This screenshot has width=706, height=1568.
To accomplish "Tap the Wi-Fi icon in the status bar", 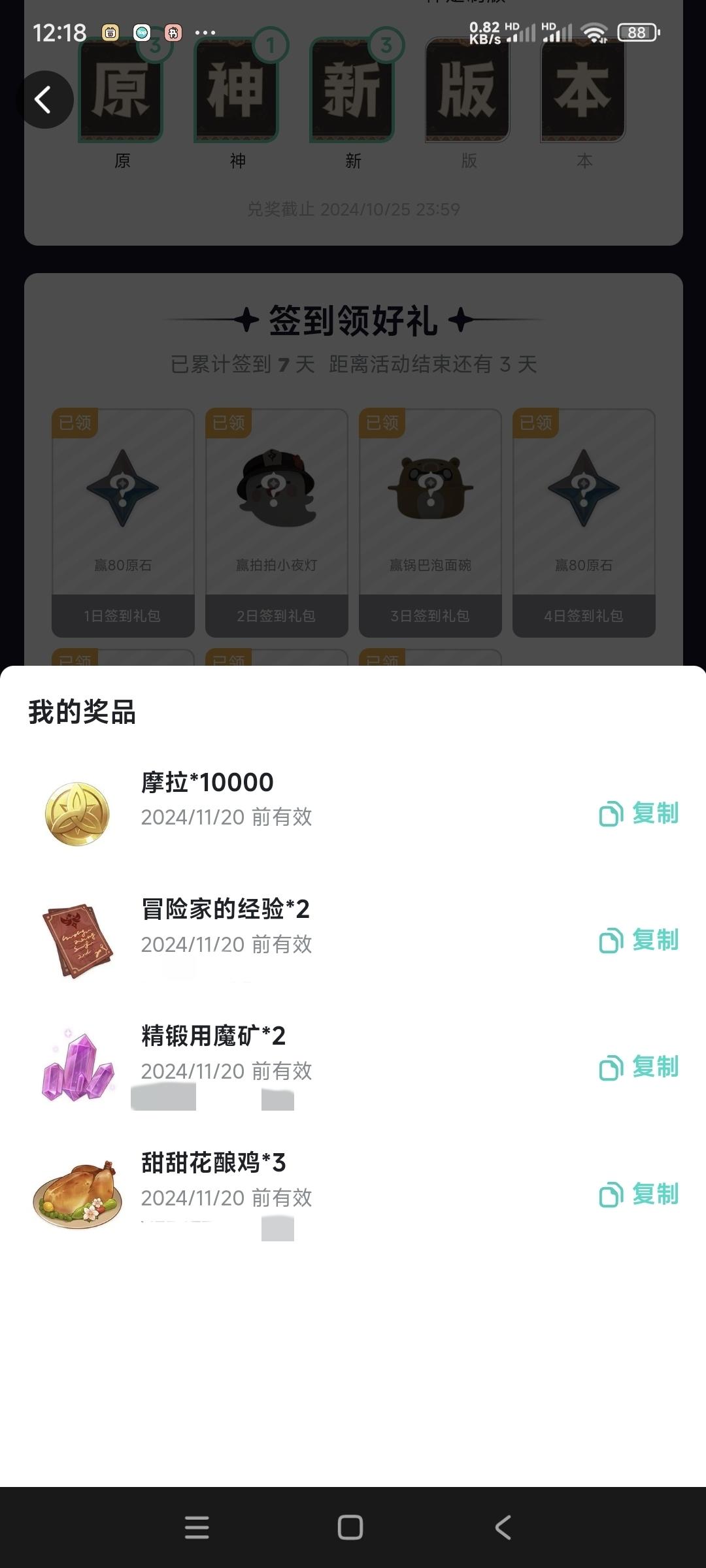I will point(596,33).
